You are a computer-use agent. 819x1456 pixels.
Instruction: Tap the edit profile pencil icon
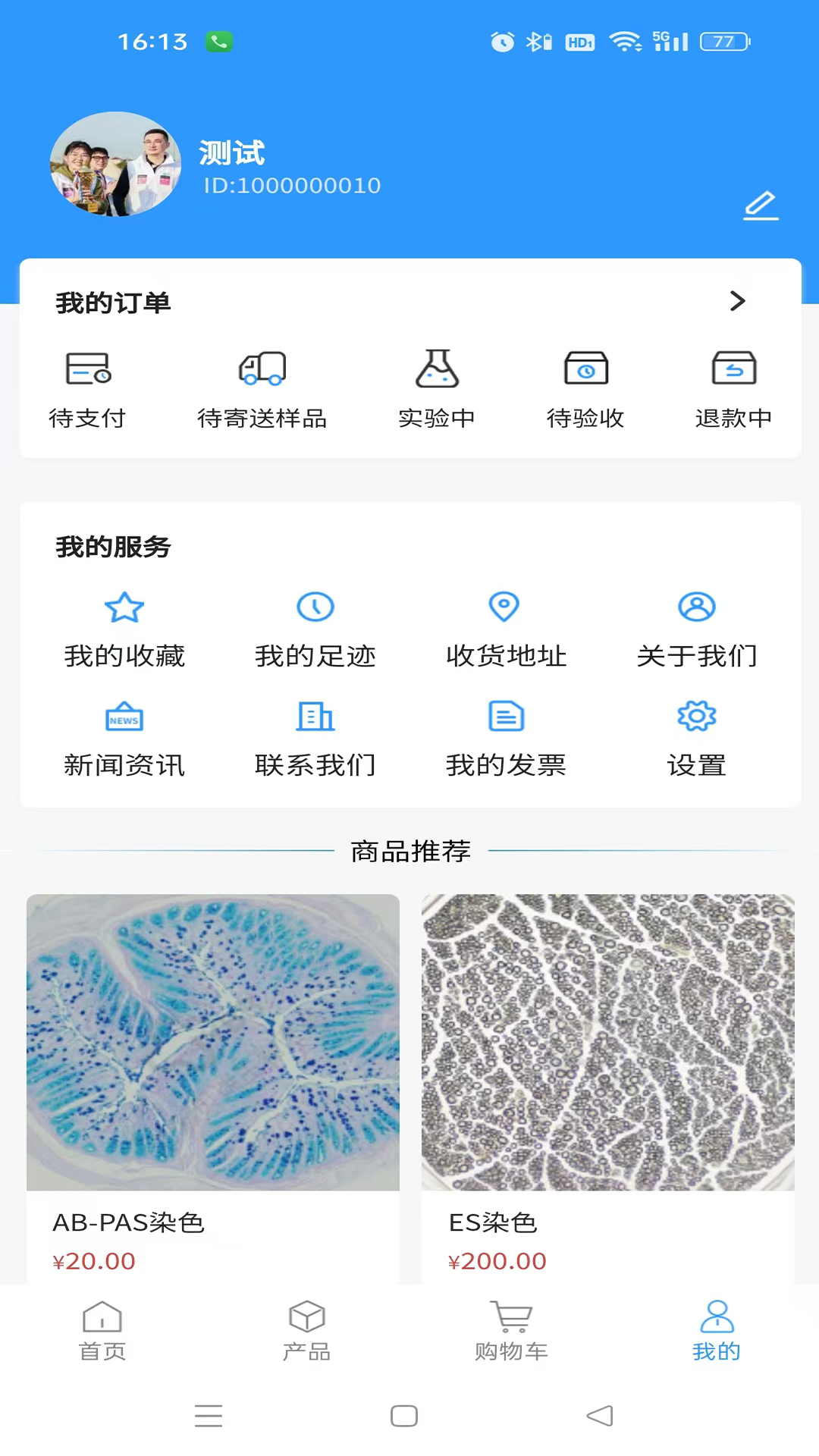(x=761, y=206)
